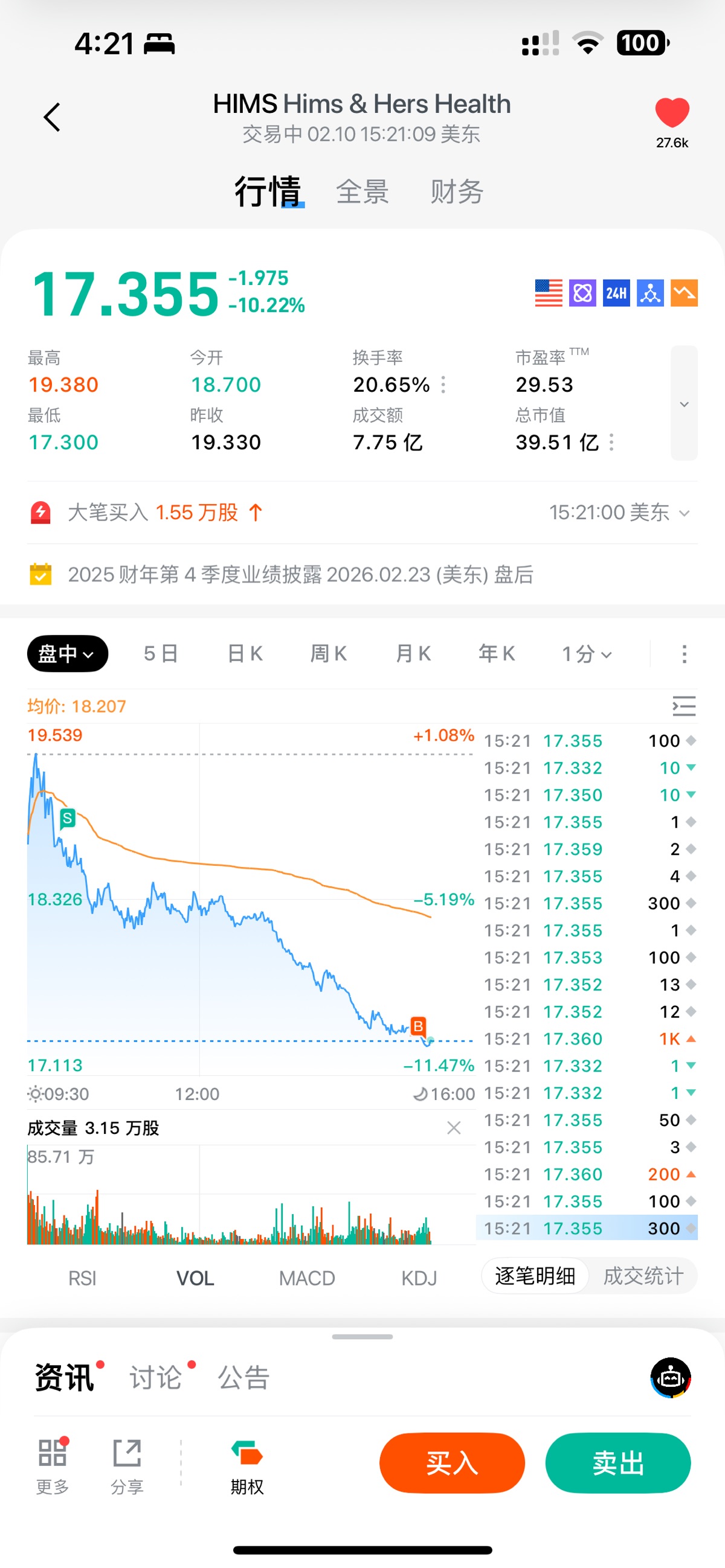Close the 成交量 indicator panel
This screenshot has height=1568, width=725.
coord(454,1128)
